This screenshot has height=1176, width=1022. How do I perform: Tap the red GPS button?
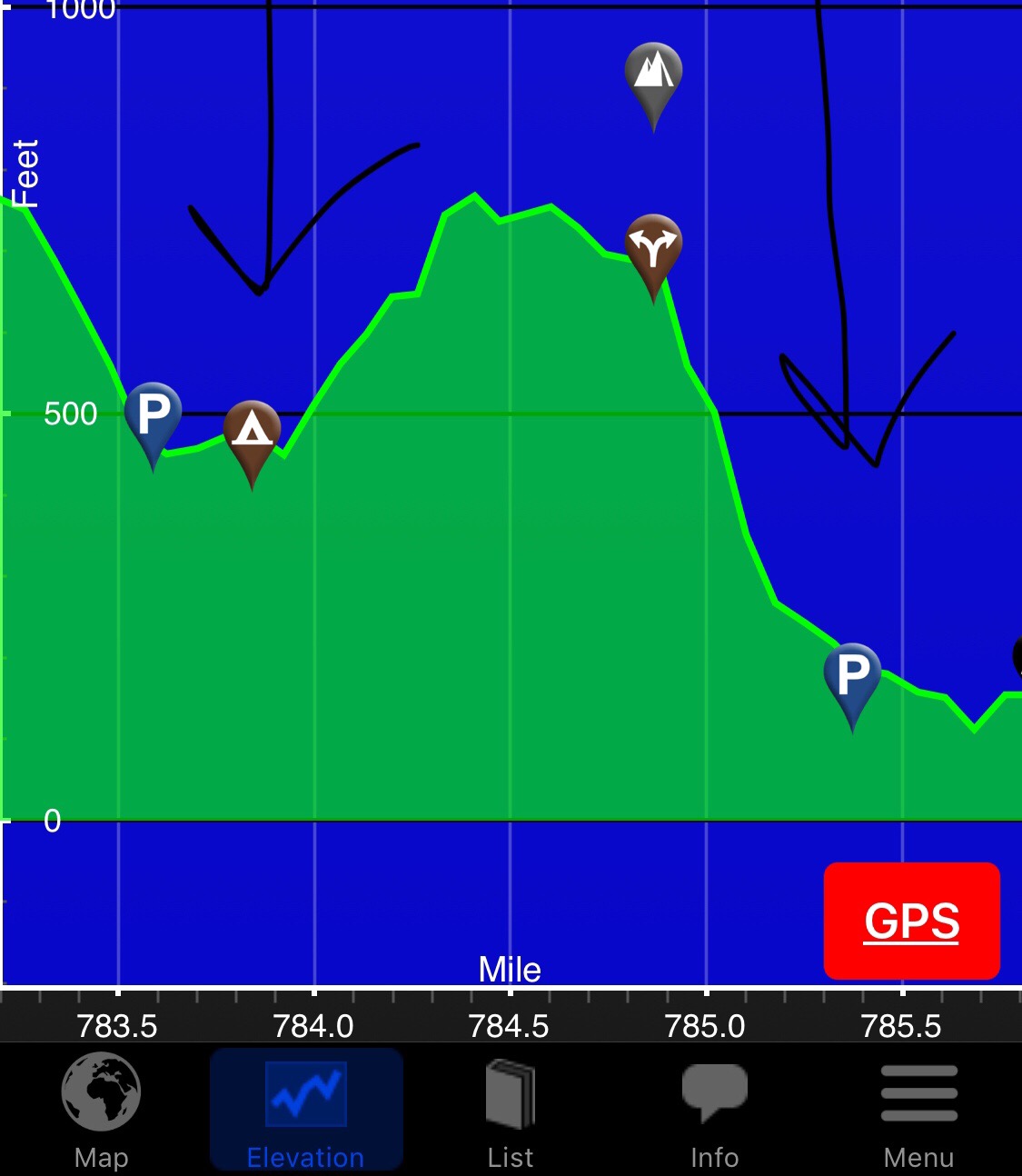point(911,921)
